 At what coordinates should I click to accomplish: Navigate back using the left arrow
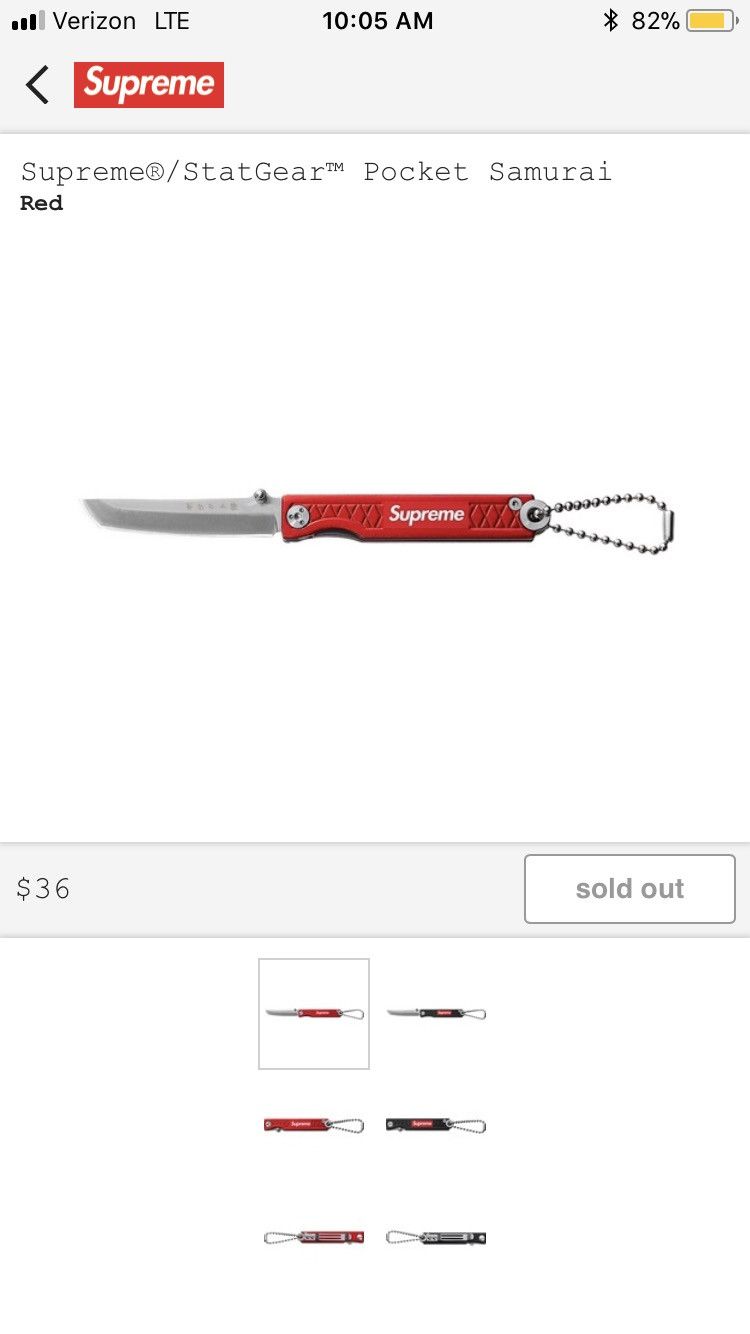(36, 85)
